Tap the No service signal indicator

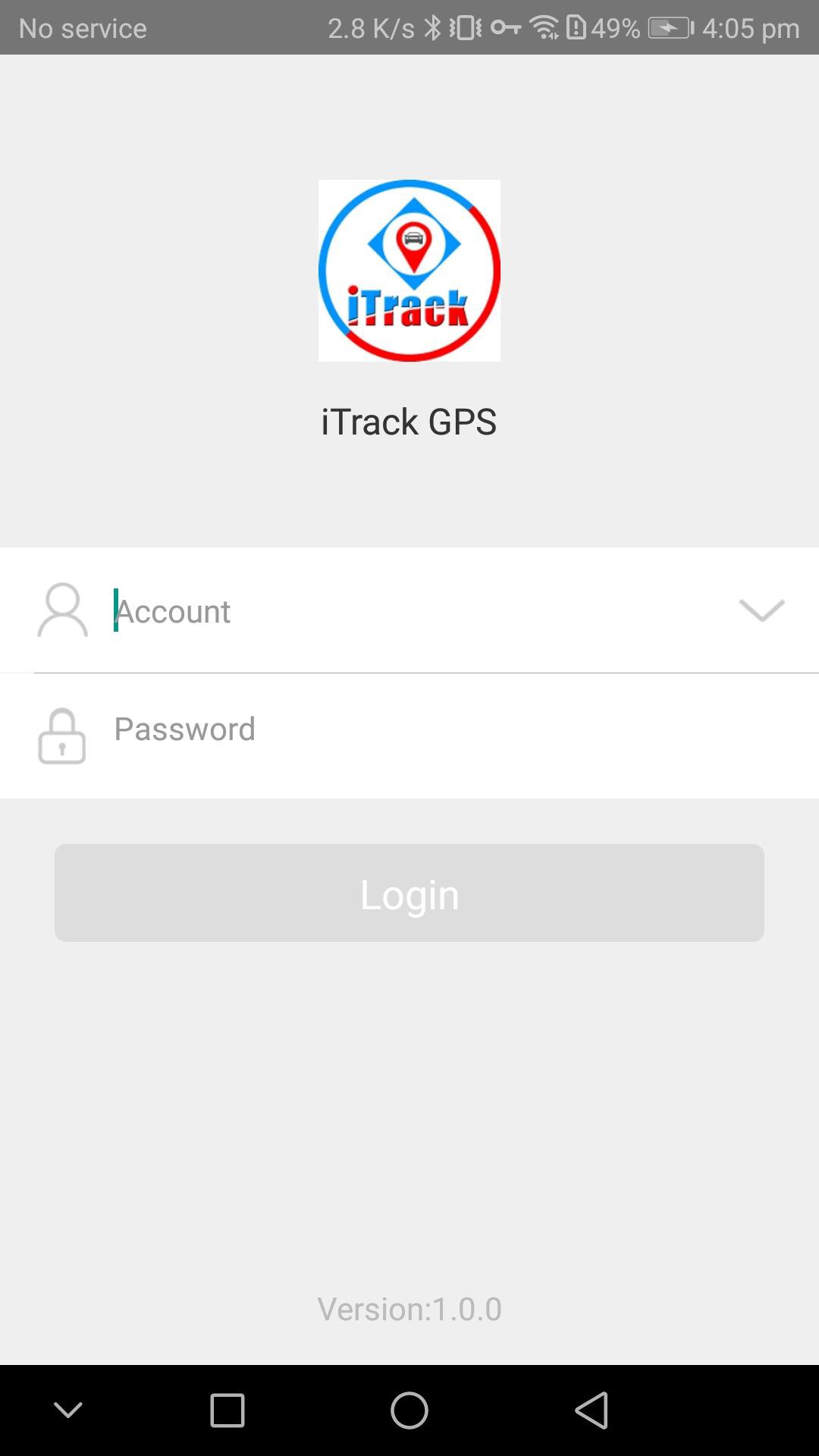click(x=82, y=27)
